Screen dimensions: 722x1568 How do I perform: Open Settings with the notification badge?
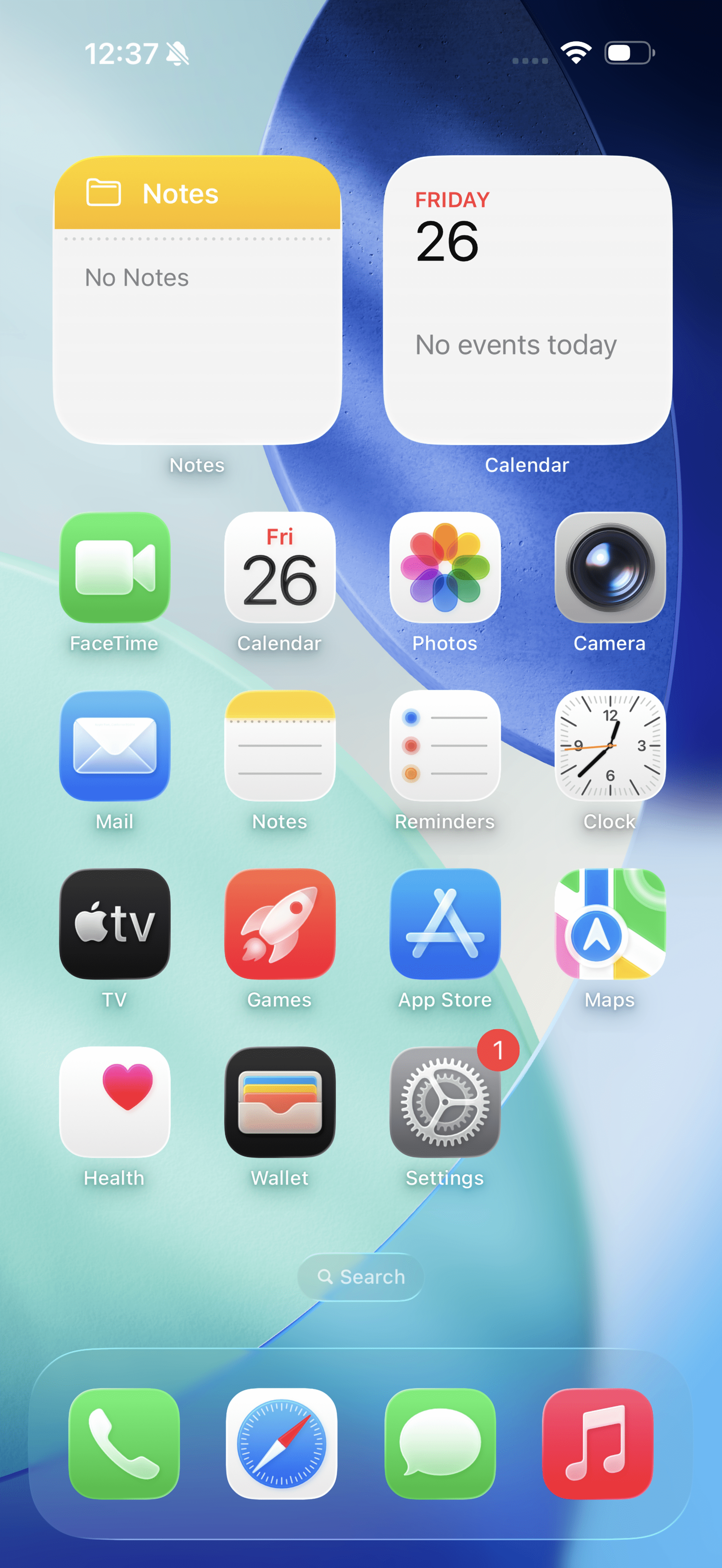point(445,1102)
